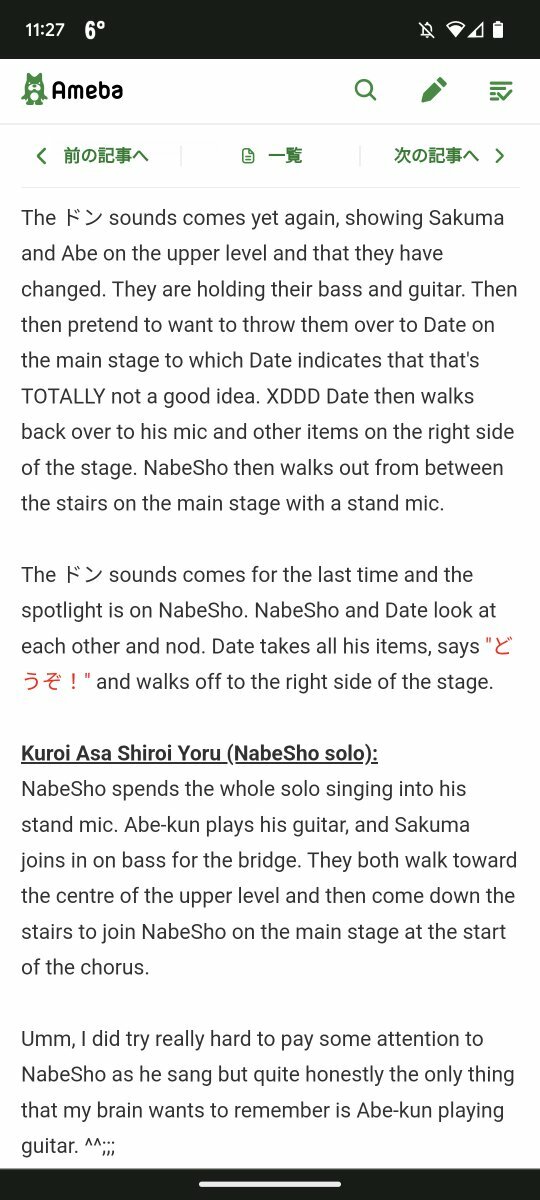Go to the previous article (前の記事へ)

point(92,155)
